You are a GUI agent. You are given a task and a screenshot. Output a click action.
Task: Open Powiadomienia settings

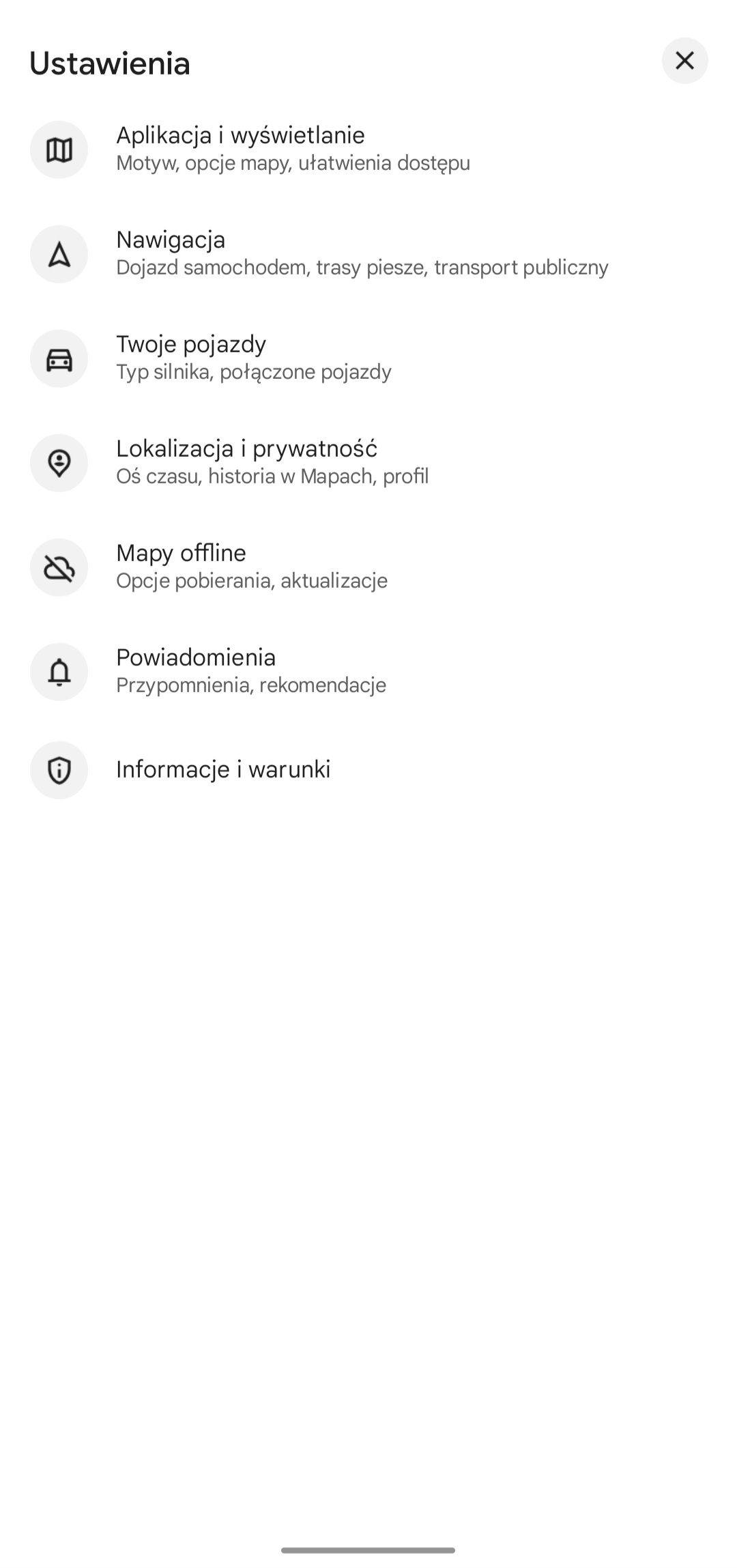point(369,672)
